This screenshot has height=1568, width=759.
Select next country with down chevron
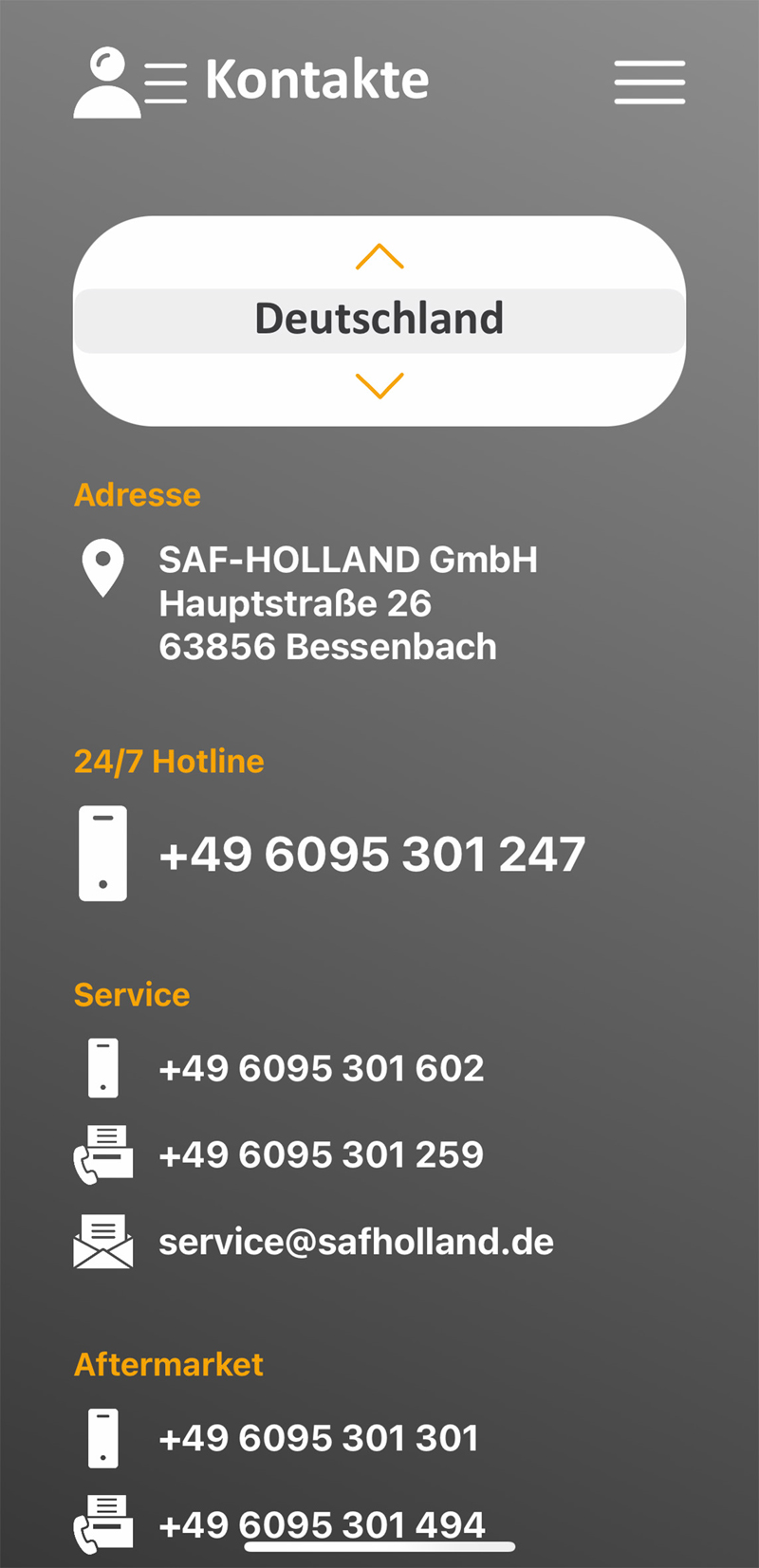(x=379, y=385)
